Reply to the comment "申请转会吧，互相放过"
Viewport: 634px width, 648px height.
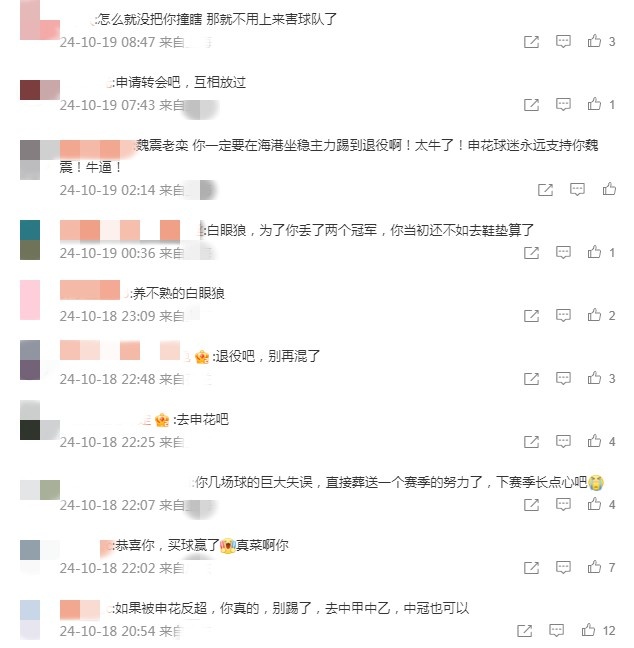[x=563, y=104]
